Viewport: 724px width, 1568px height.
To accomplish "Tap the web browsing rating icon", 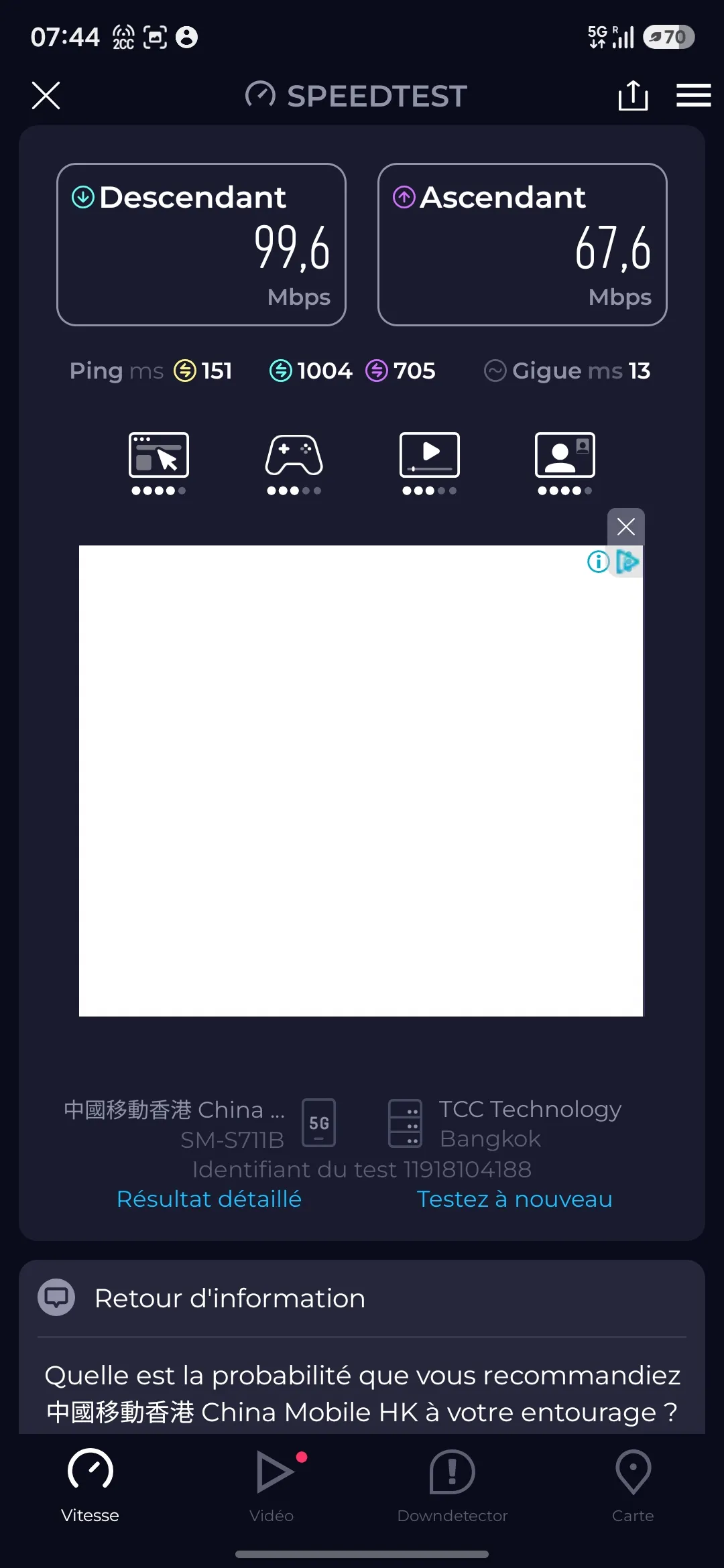I will click(x=159, y=463).
